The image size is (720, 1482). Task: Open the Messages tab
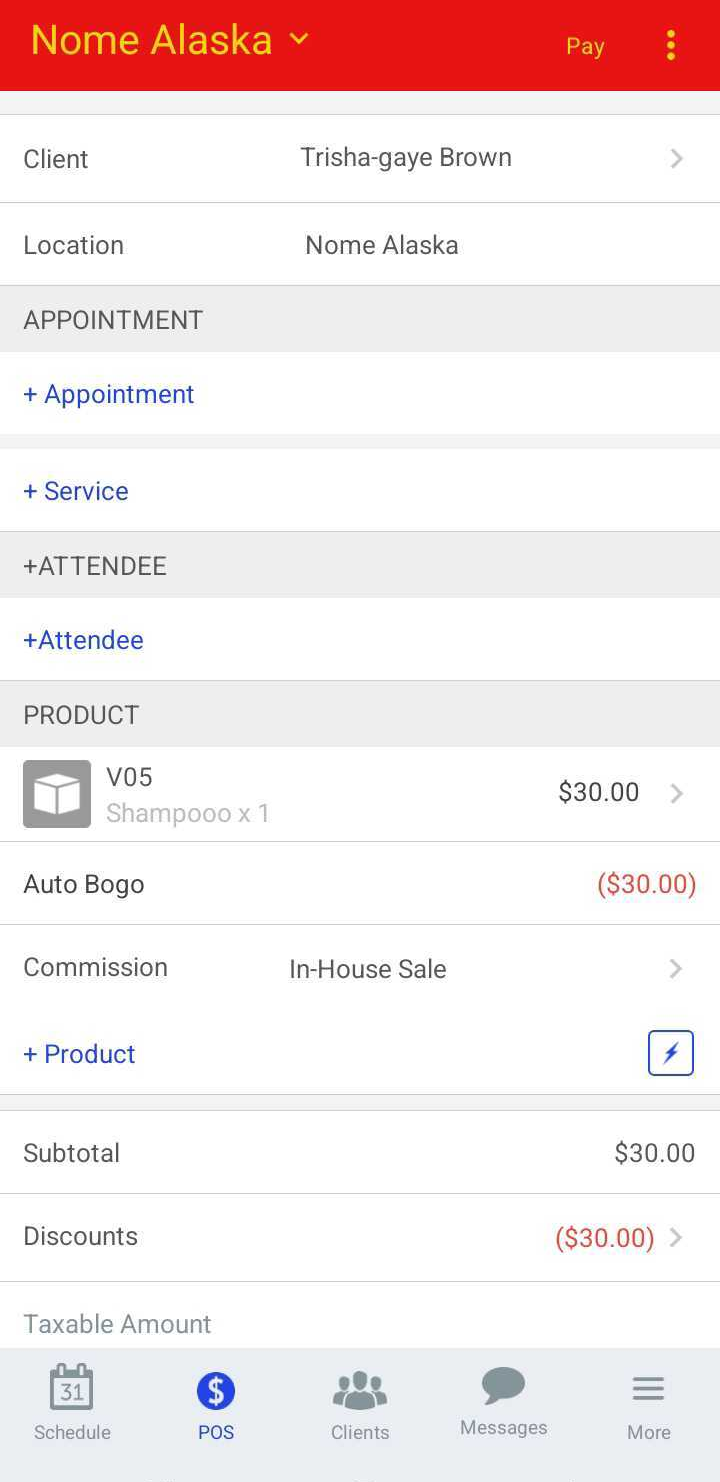coord(504,1401)
